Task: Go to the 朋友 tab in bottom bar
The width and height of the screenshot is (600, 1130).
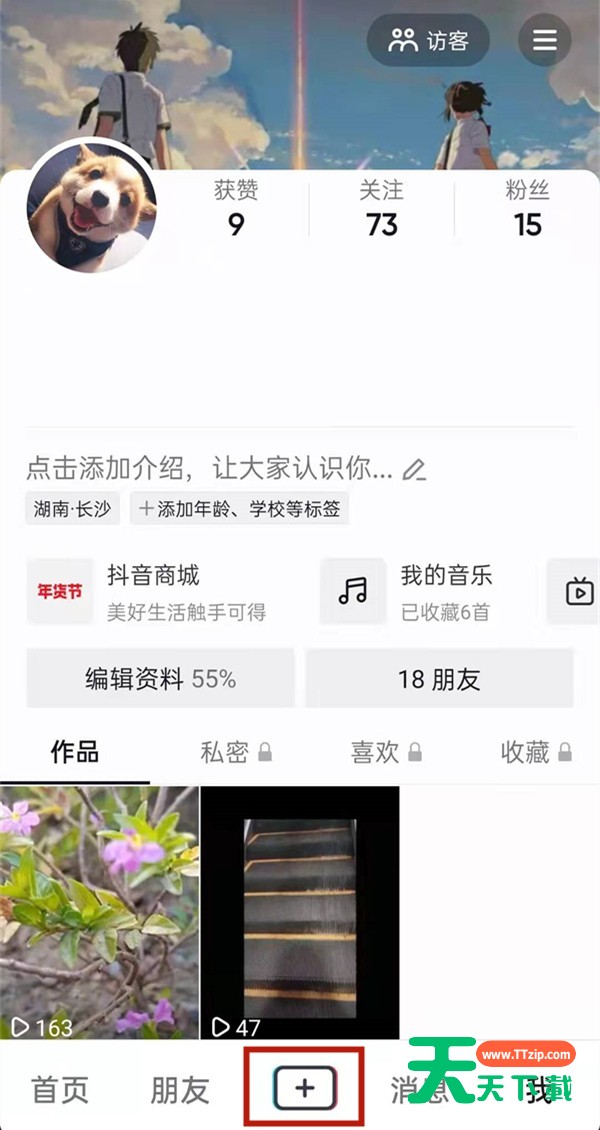Action: point(180,1089)
